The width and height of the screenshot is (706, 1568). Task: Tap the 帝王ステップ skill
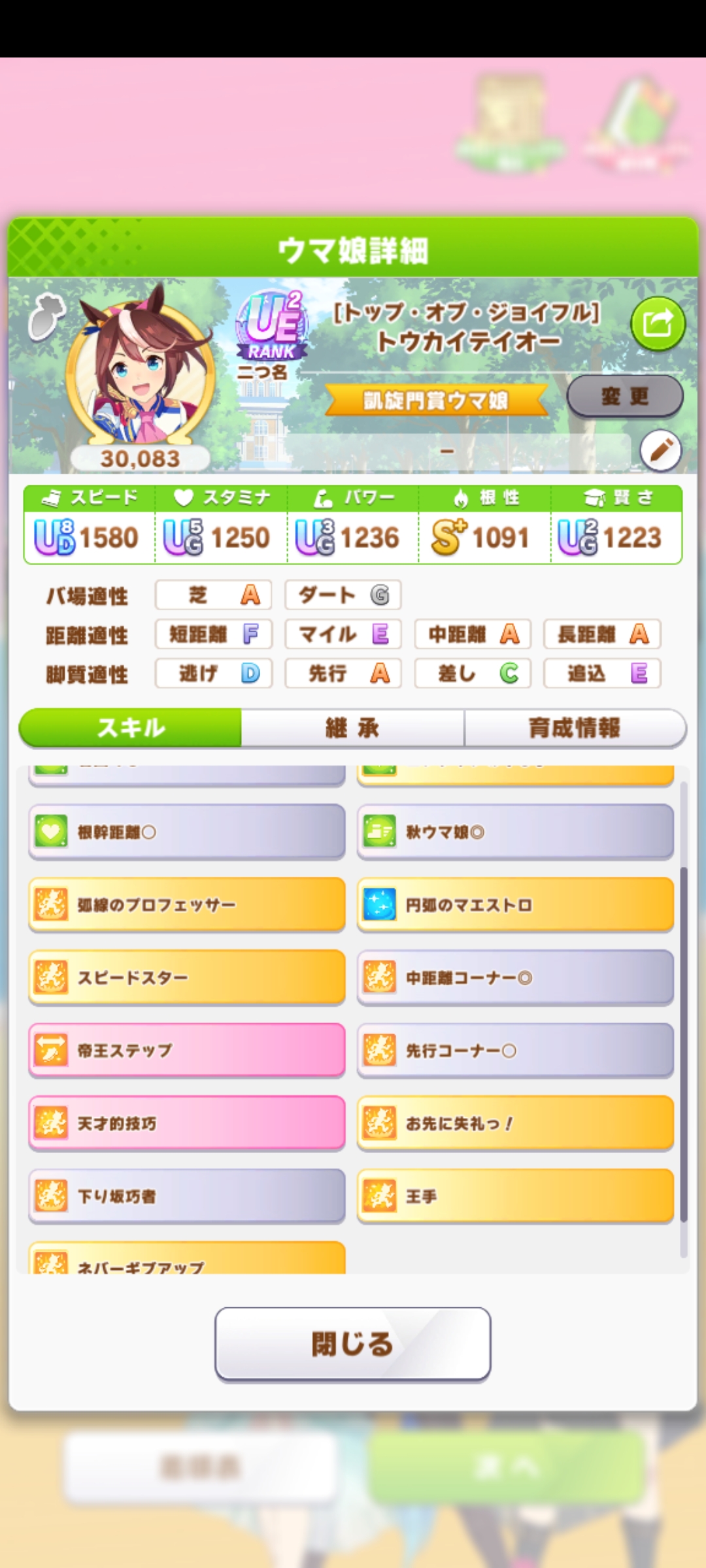(x=187, y=1050)
